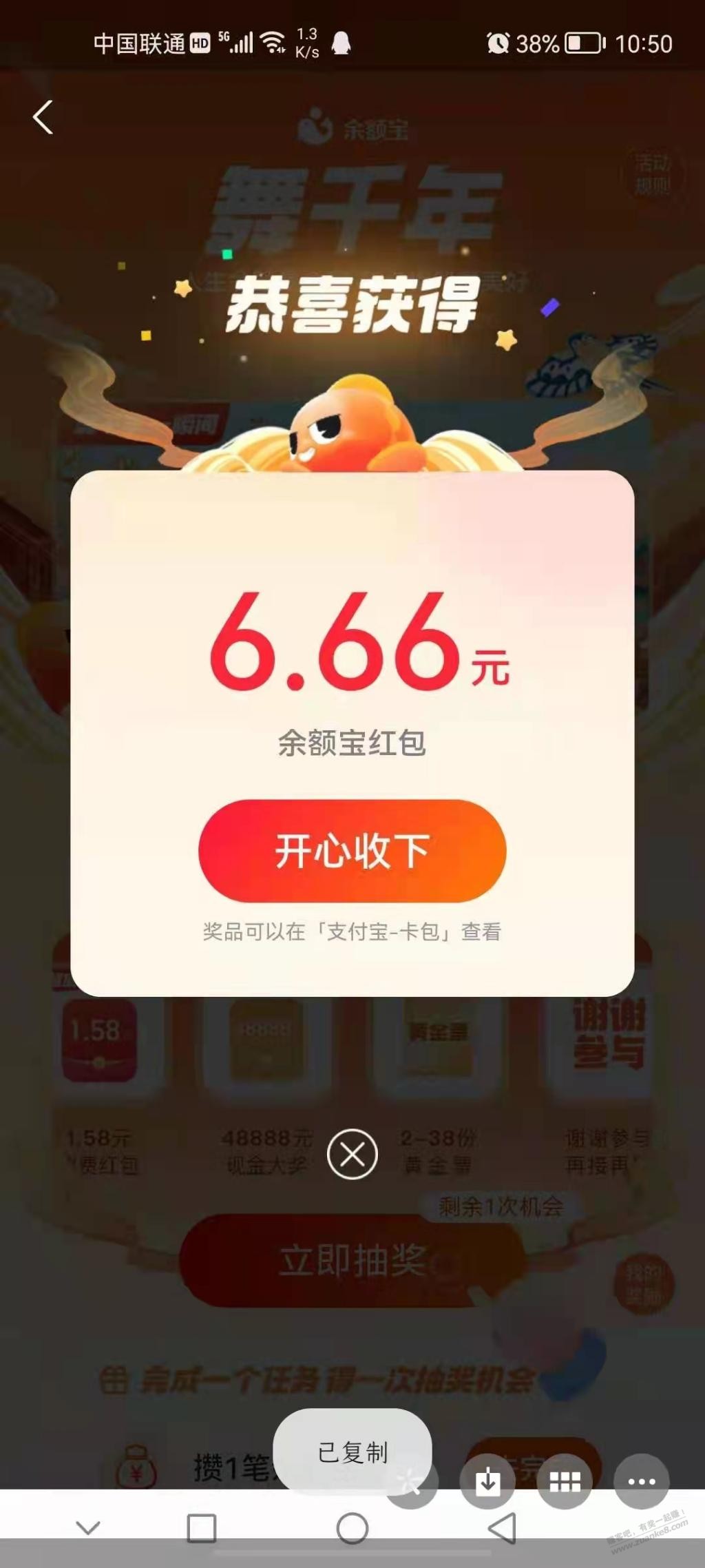Hide the navigation bar with the chevron
Image resolution: width=705 pixels, height=1568 pixels.
pos(88,1529)
